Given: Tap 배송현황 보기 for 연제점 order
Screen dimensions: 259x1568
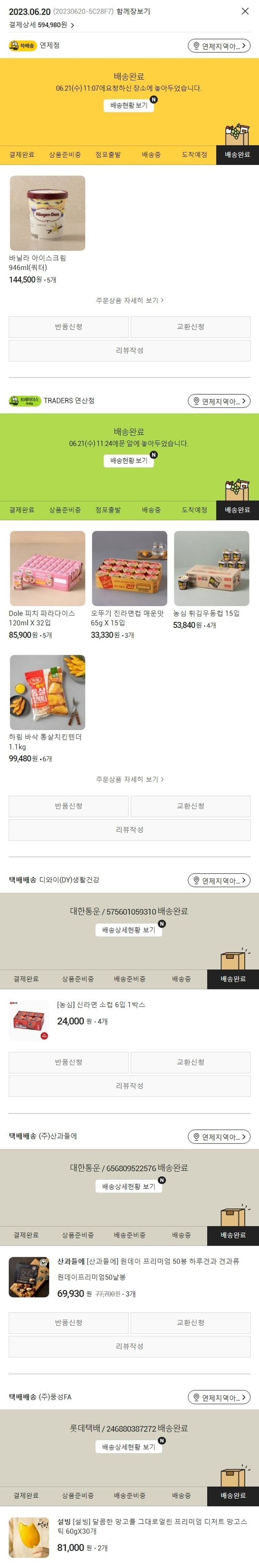Looking at the screenshot, I should coord(128,105).
